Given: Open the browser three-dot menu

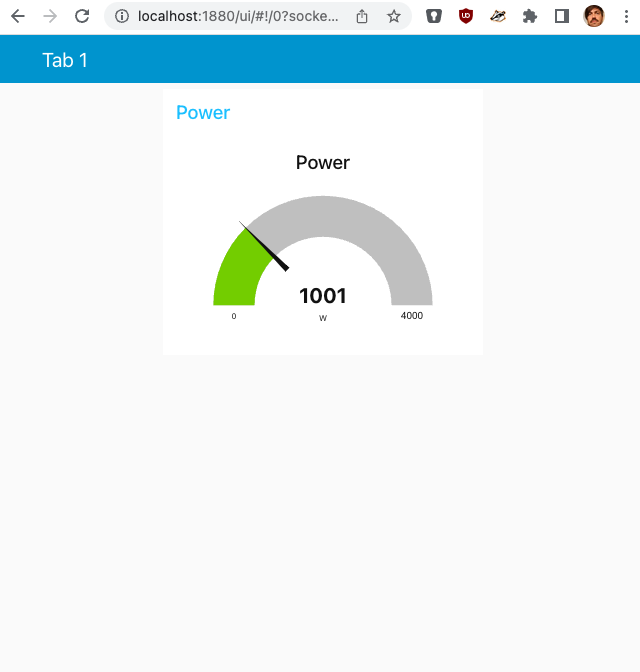Looking at the screenshot, I should click(626, 16).
